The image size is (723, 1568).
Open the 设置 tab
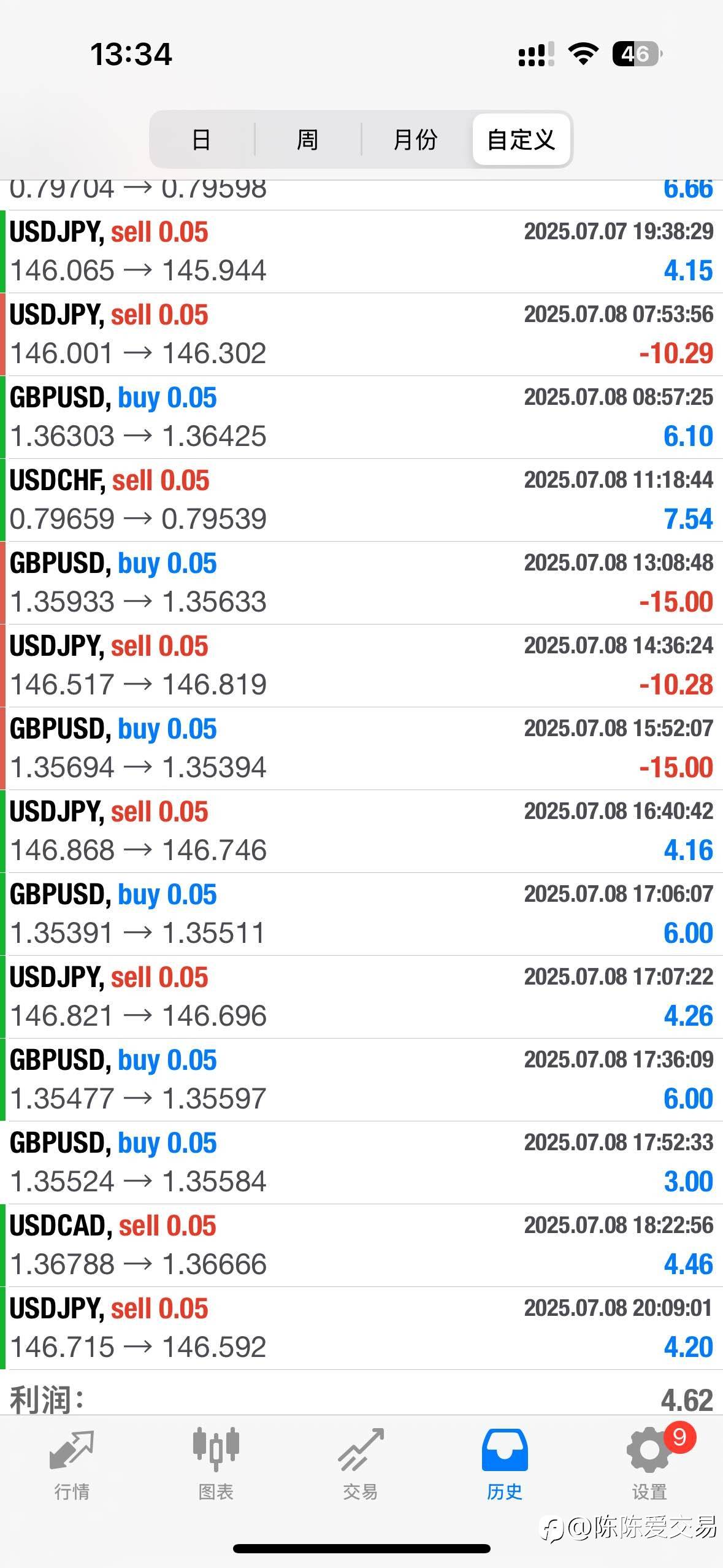click(x=650, y=1466)
